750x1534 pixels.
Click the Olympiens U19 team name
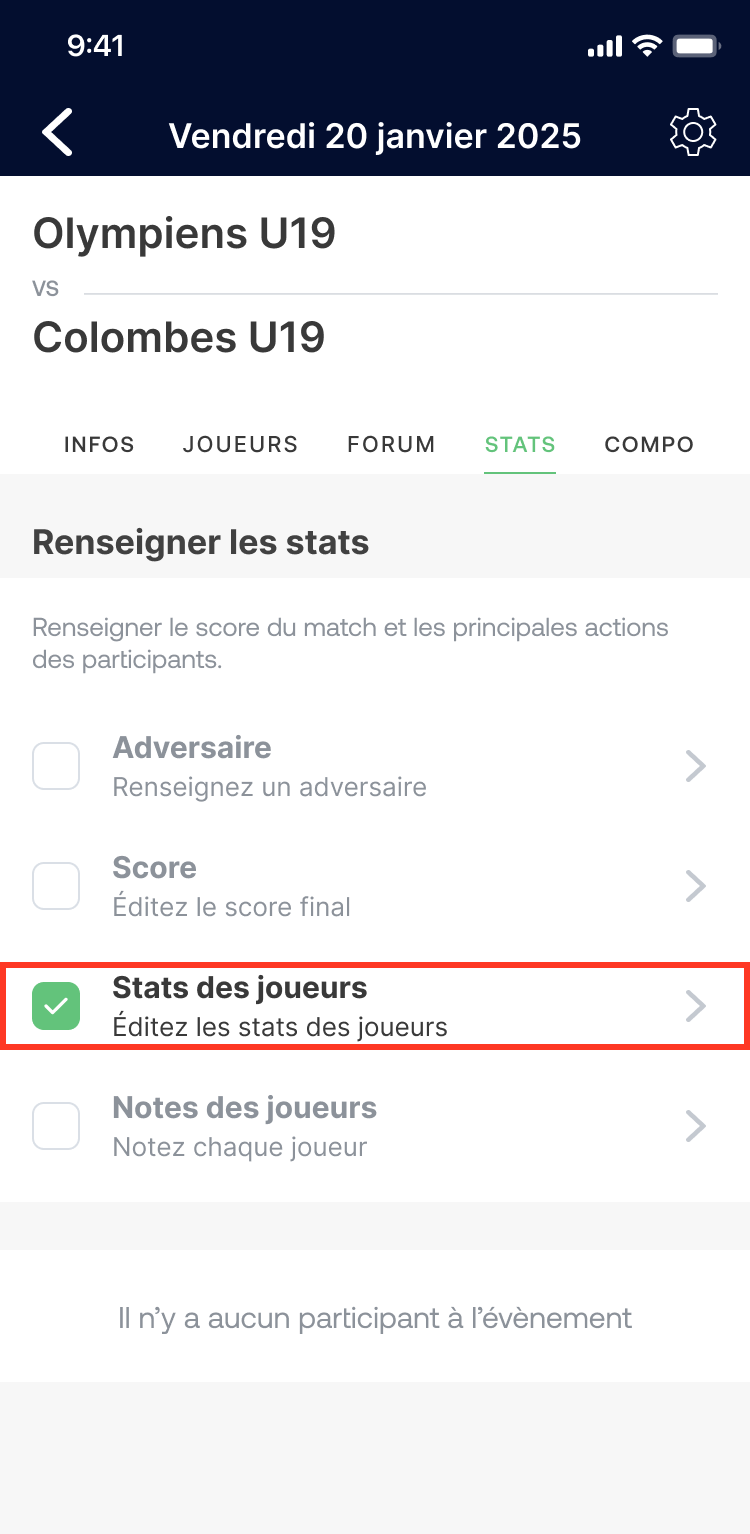pyautogui.click(x=184, y=234)
